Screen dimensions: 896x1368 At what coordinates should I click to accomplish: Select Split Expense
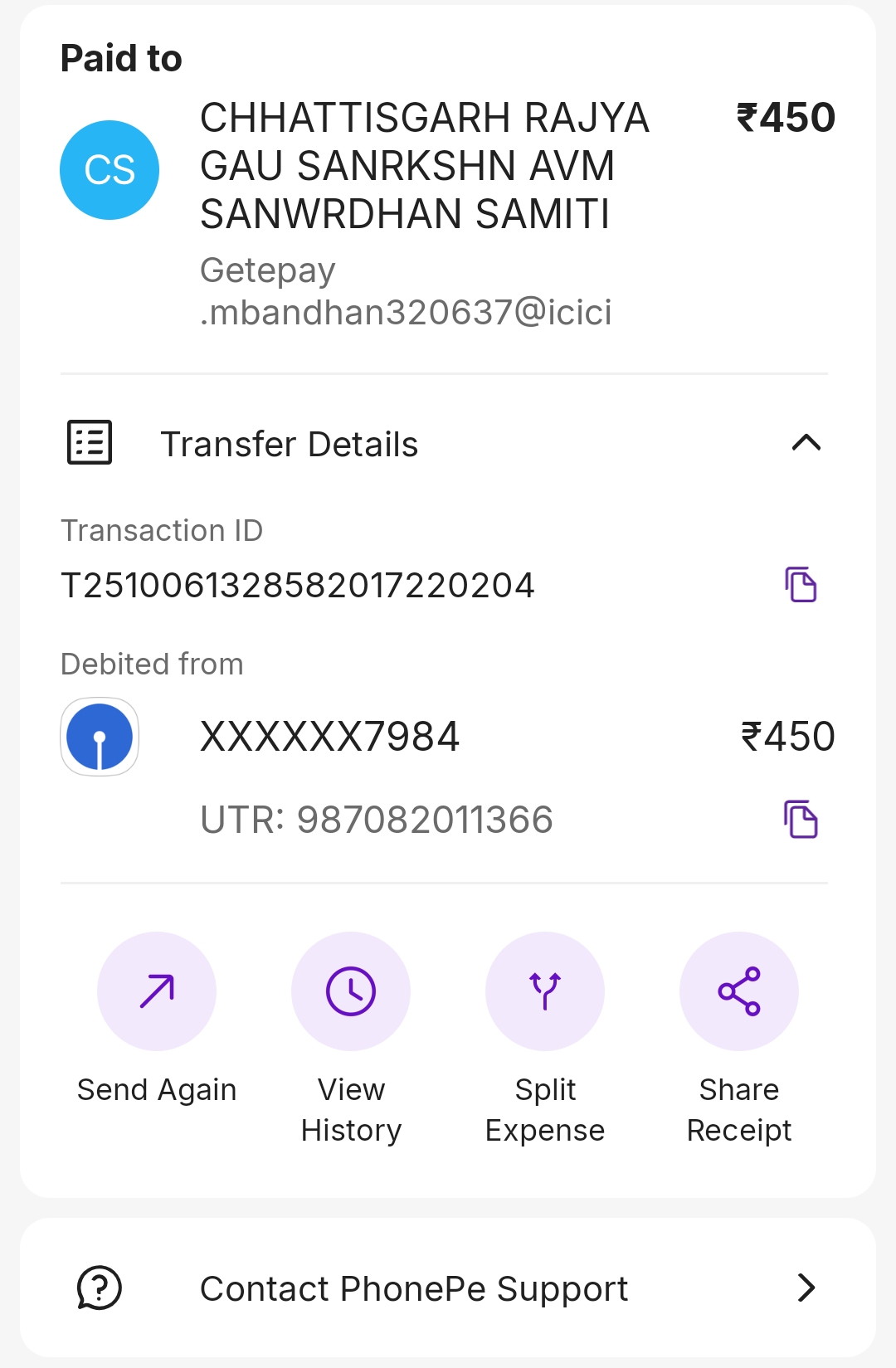(545, 991)
